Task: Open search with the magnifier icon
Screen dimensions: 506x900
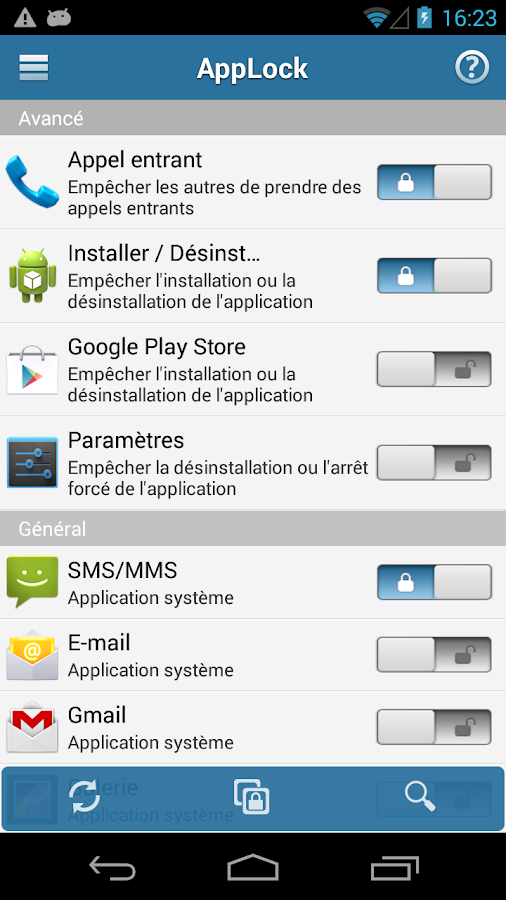Action: (420, 797)
